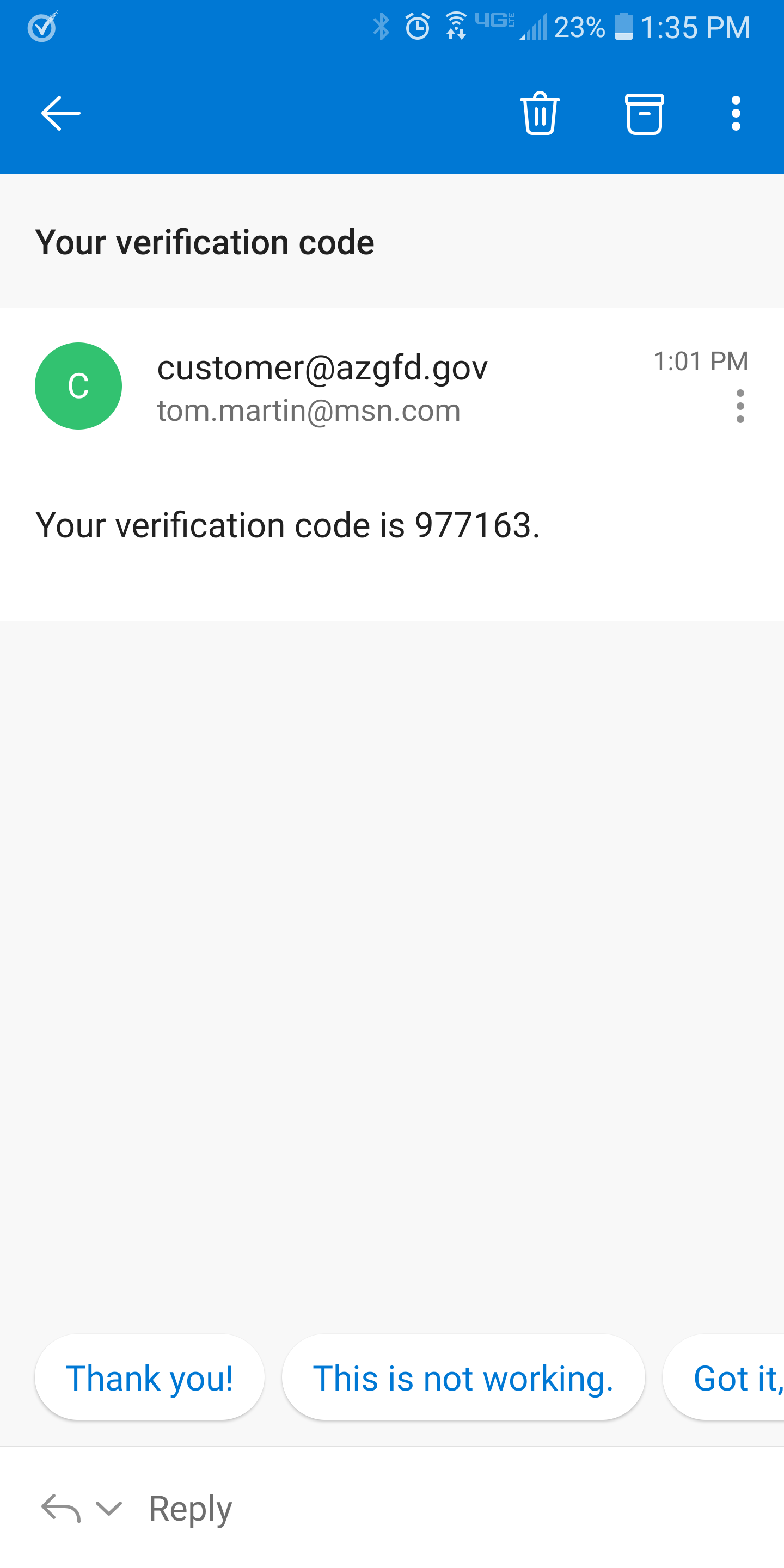Choose "This is not working." suggested reply
Screen dimensions: 784x1568
coord(463,1377)
